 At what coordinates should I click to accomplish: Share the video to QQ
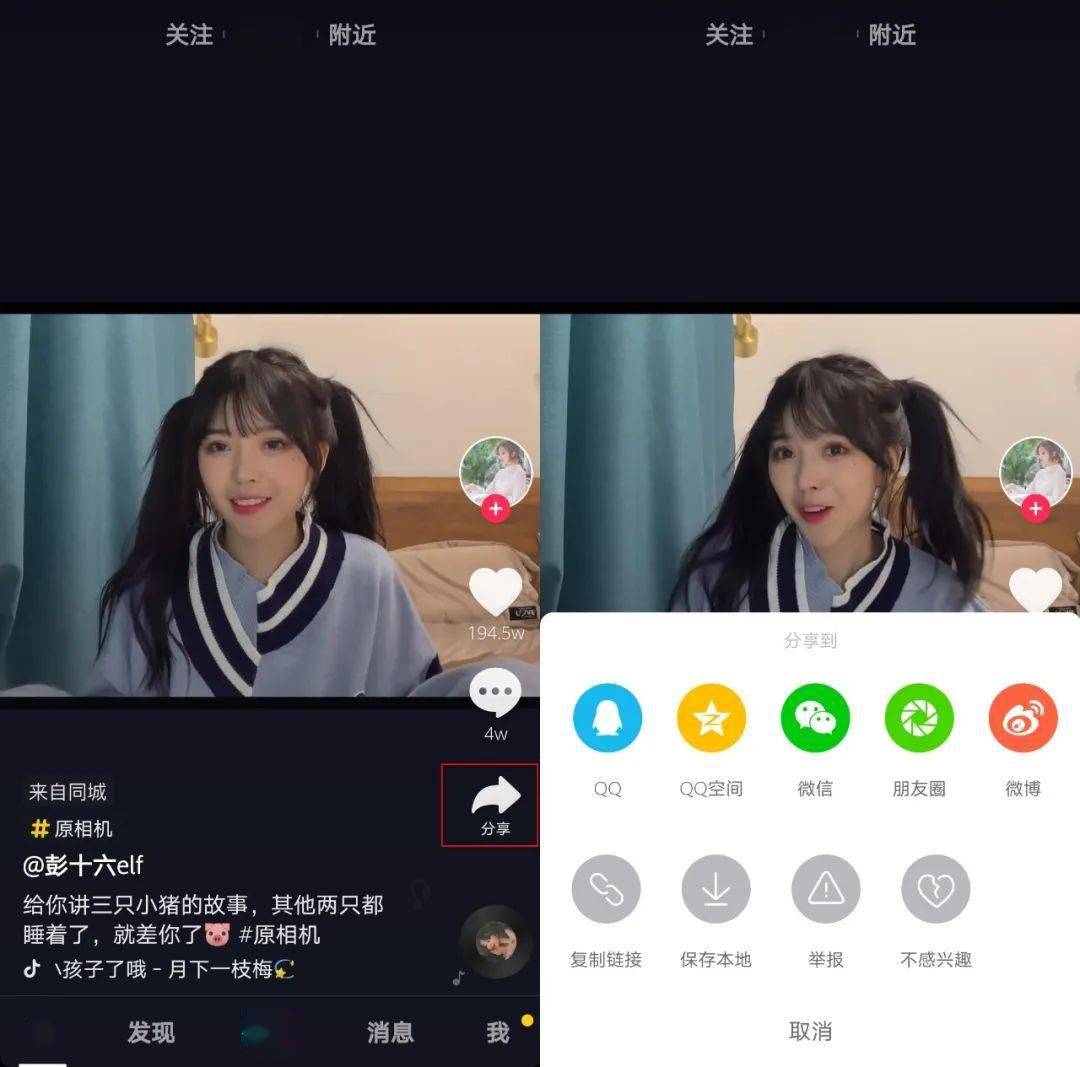point(607,718)
